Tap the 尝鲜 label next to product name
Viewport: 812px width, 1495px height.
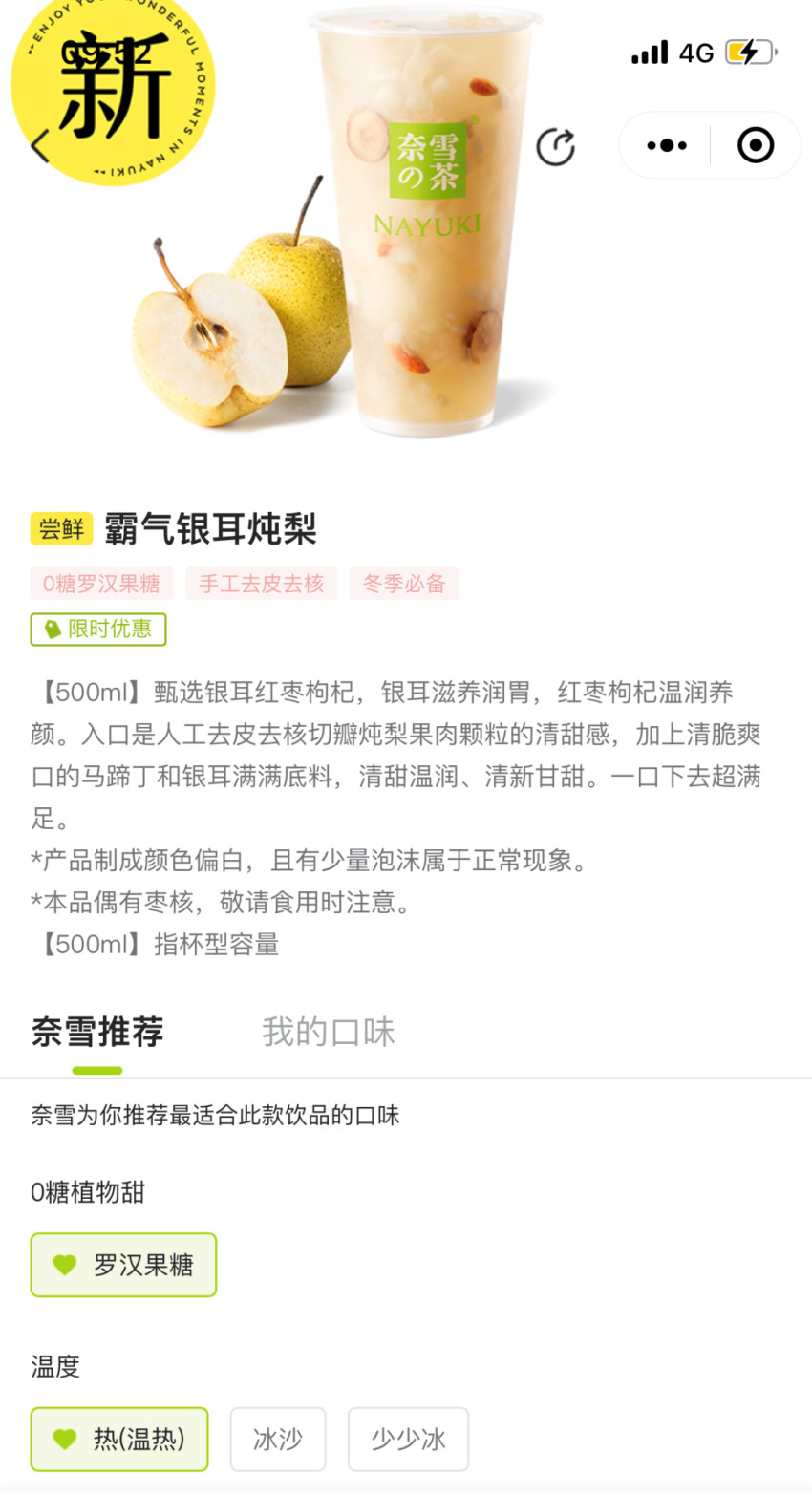tap(61, 528)
